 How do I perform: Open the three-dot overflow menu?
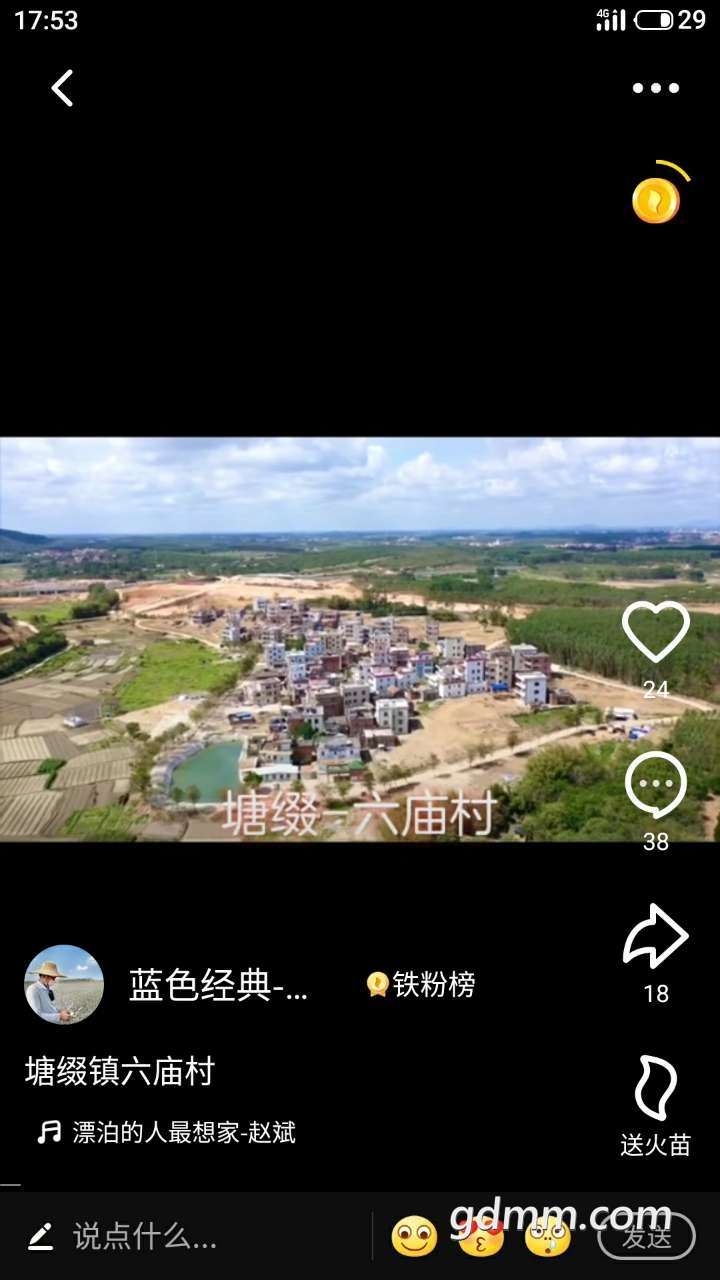[655, 88]
